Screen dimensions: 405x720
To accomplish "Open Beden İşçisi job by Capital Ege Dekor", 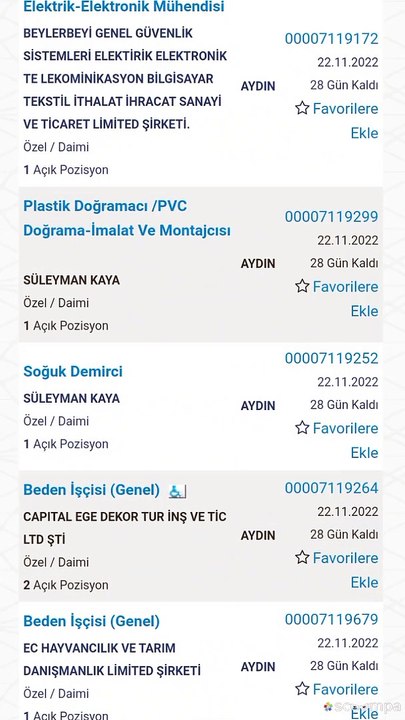I will pos(91,490).
